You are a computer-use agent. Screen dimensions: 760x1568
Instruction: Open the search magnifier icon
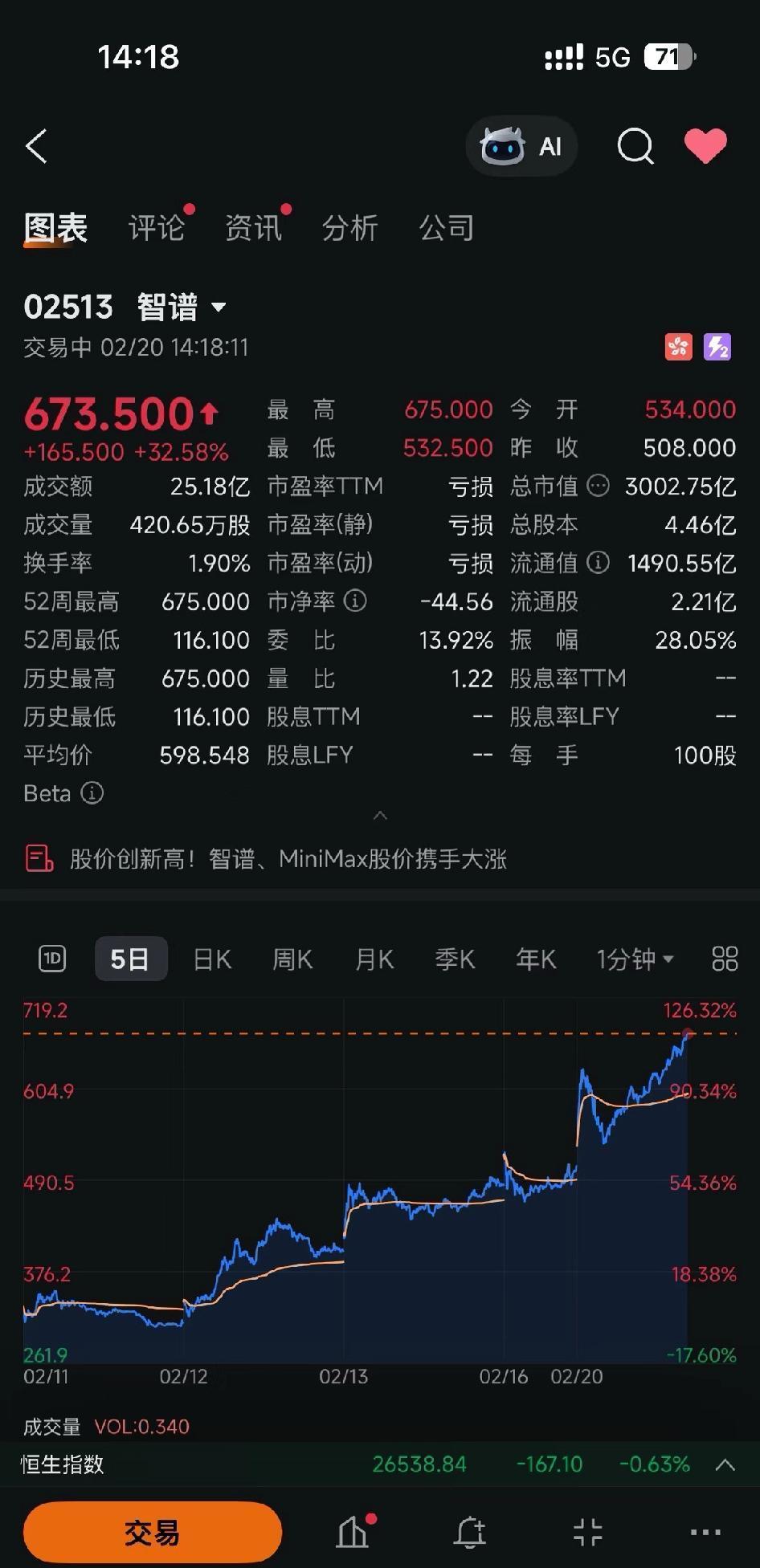(x=634, y=146)
